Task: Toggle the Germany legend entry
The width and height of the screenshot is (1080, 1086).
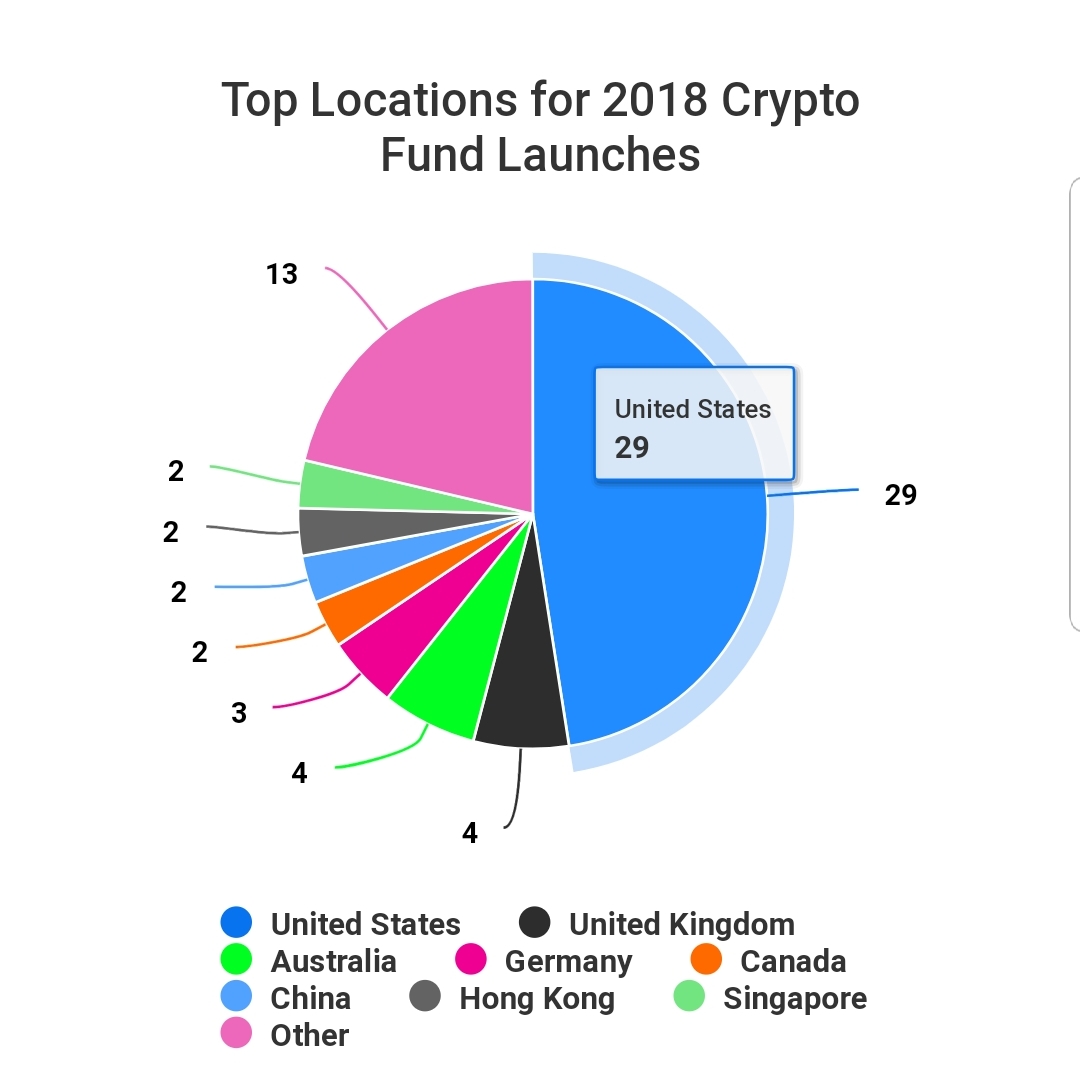Action: (x=544, y=961)
